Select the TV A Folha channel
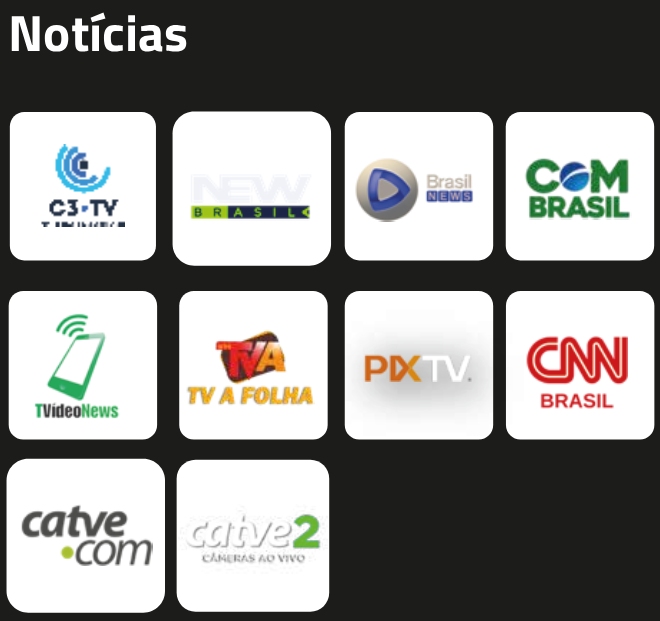 252,365
